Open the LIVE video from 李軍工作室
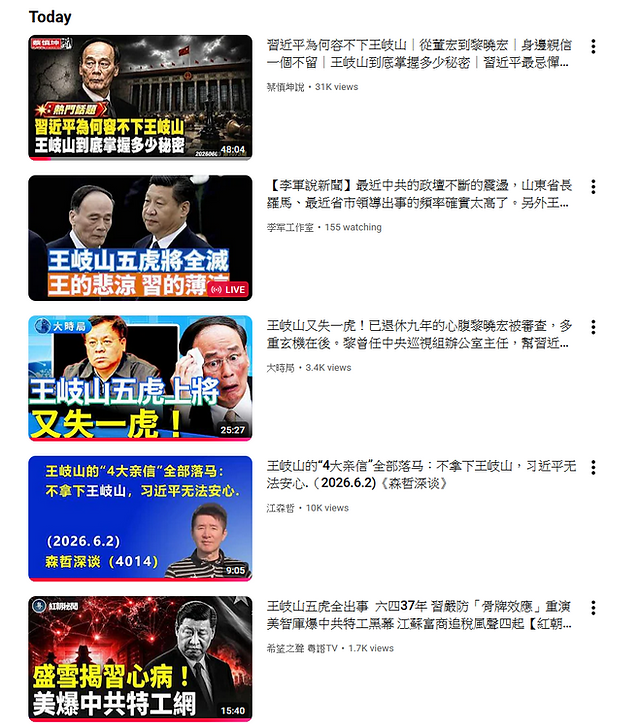640x724 pixels. [x=140, y=238]
